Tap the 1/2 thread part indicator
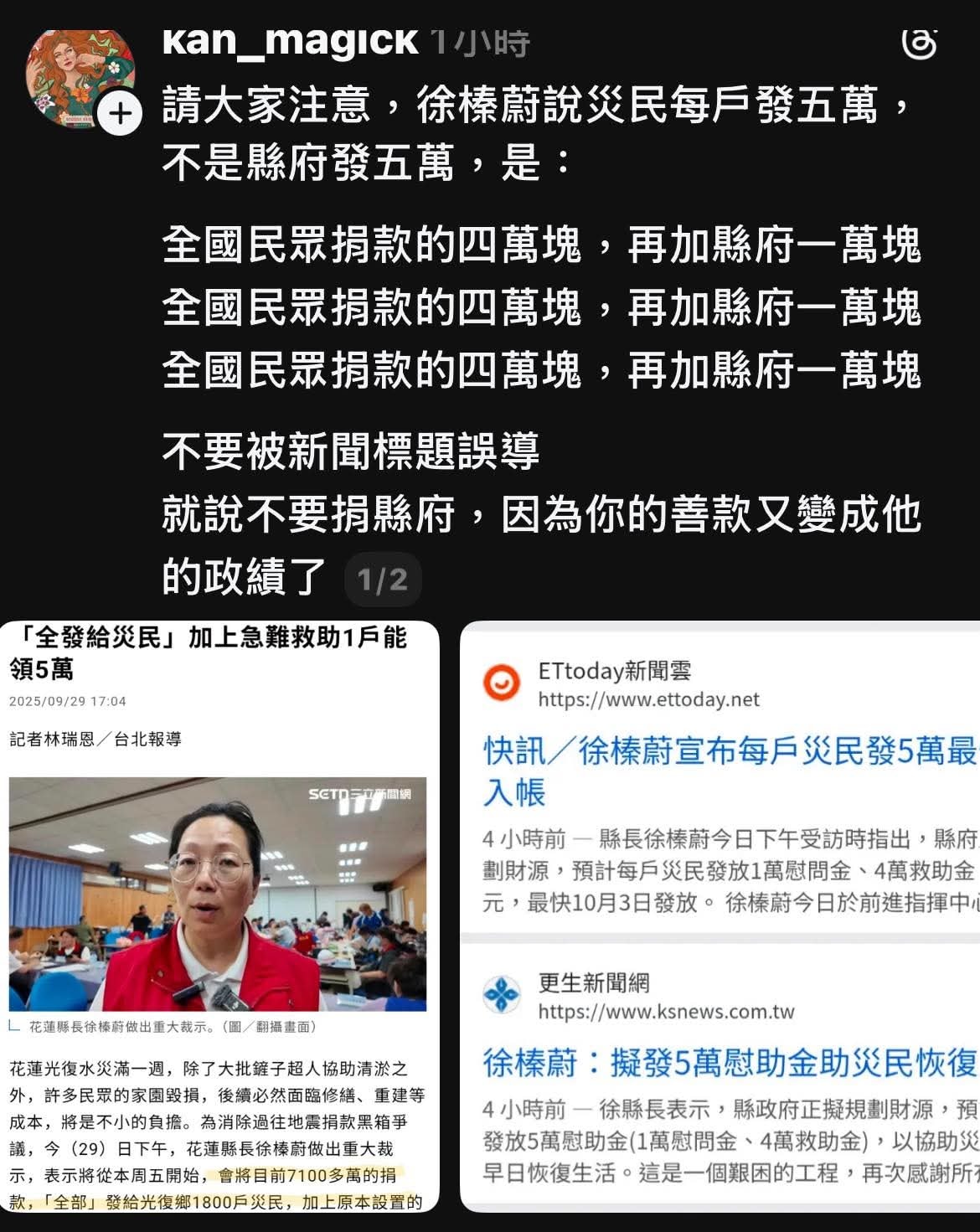 383,580
